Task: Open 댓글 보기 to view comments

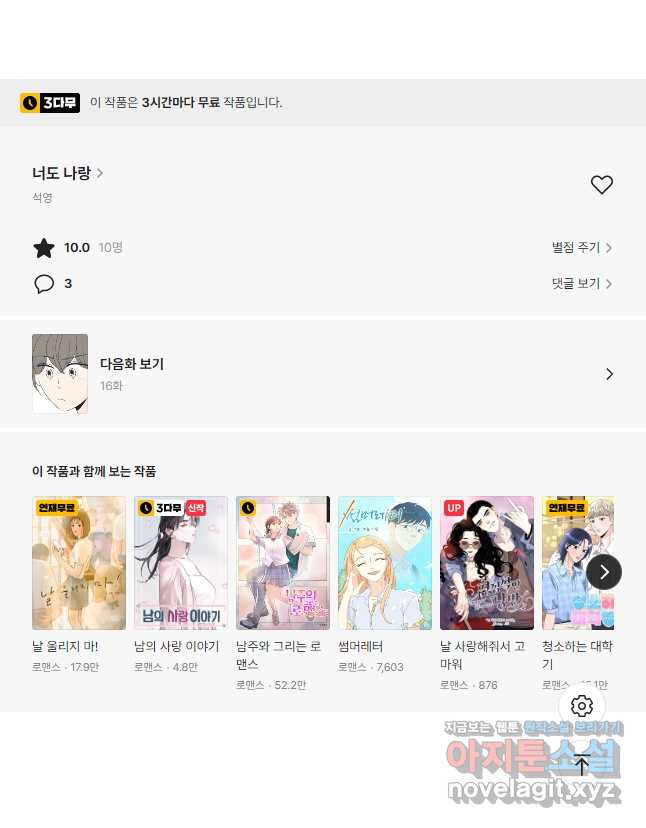Action: (x=582, y=283)
